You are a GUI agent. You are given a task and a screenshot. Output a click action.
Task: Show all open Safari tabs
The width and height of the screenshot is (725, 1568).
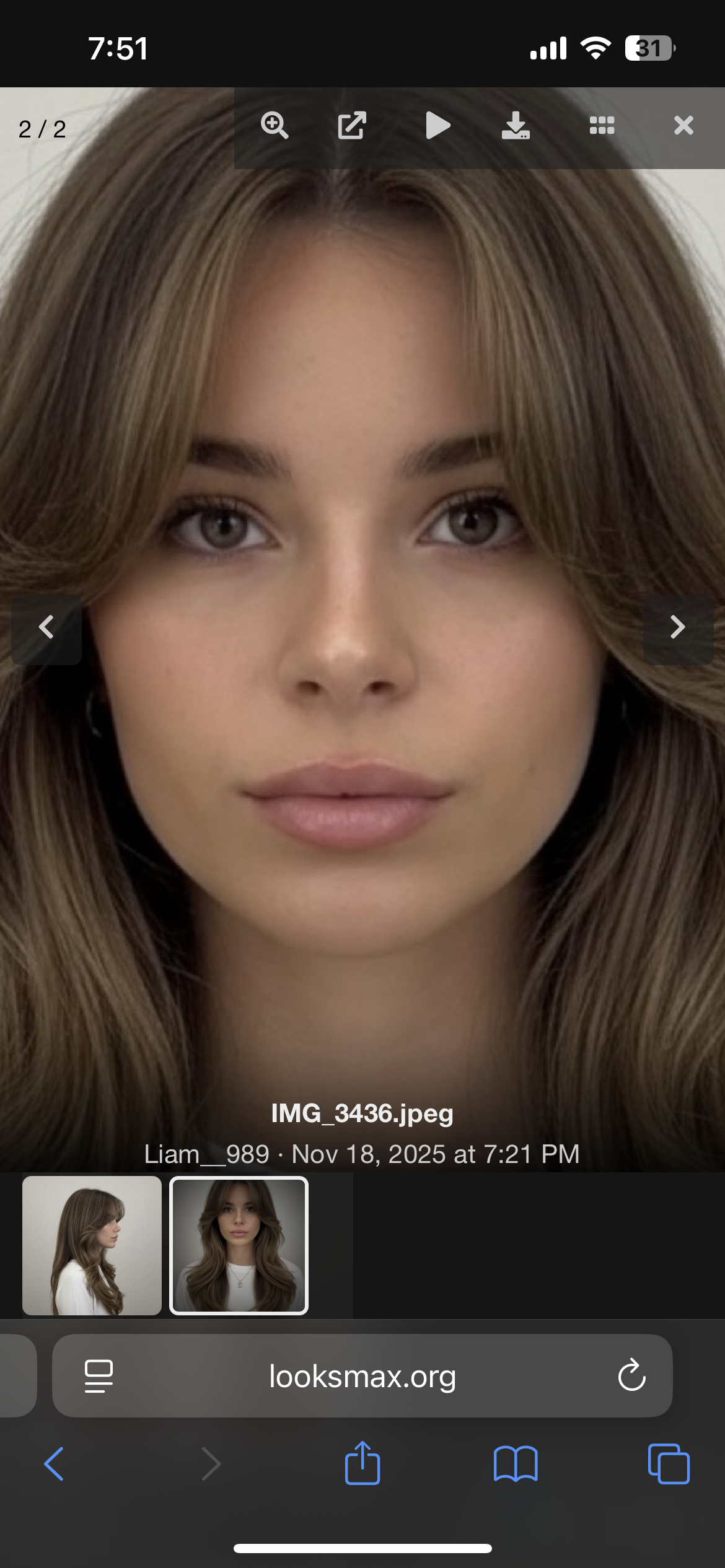click(669, 1464)
